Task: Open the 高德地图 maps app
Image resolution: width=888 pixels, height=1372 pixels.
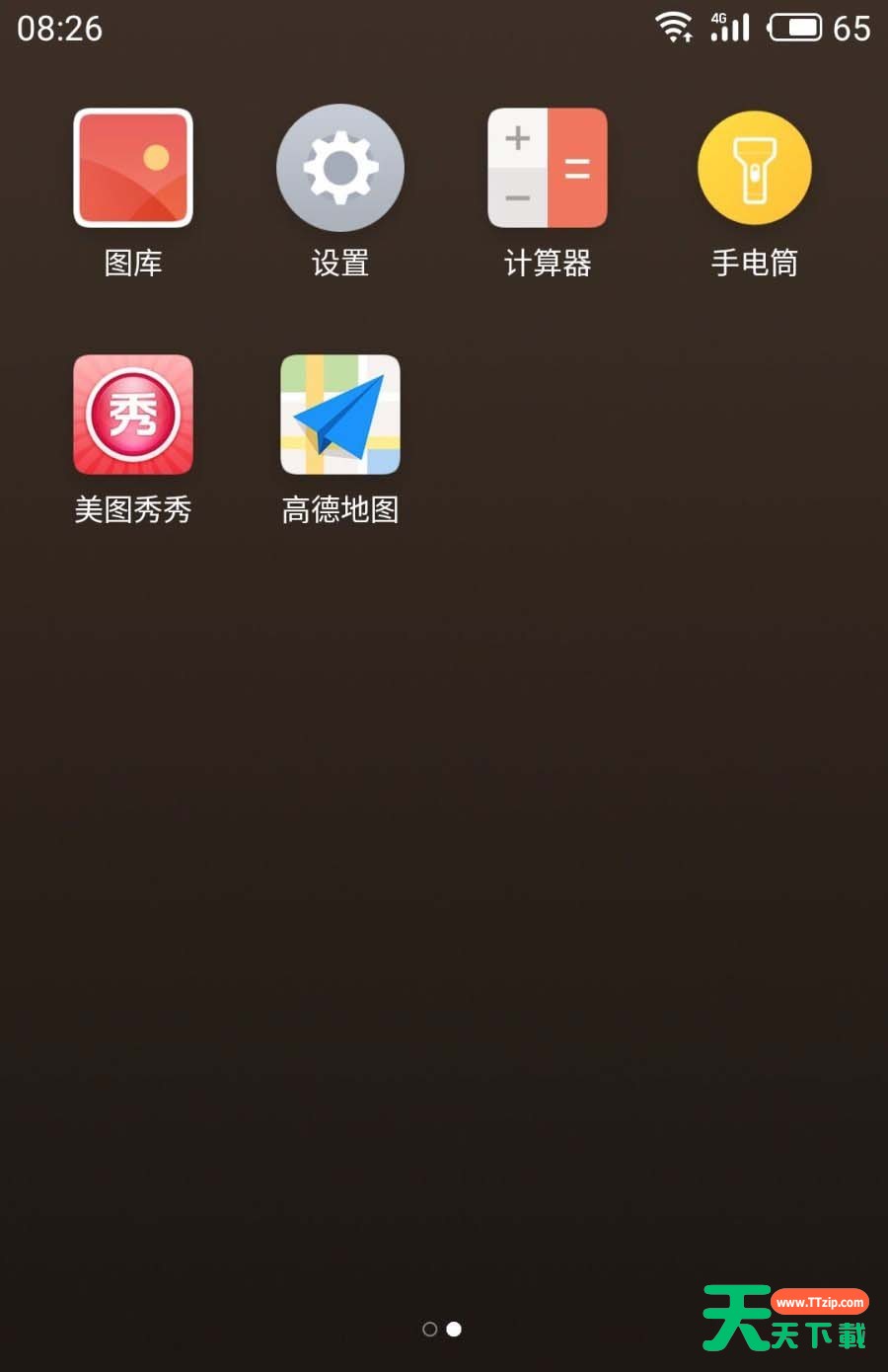Action: click(x=340, y=415)
